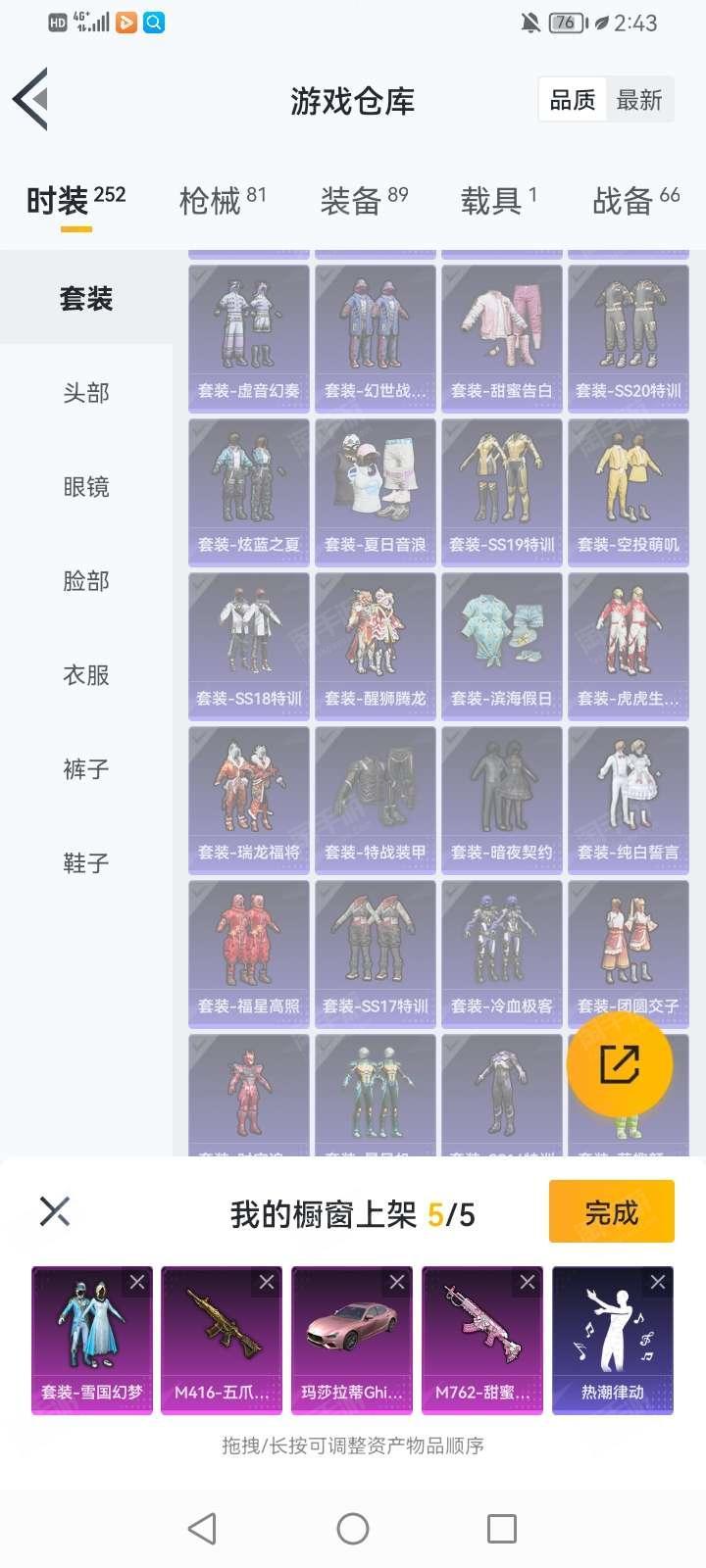Screen dimensions: 706x1568
Task: Remove 套装-雪国幻梦 from the showcase
Action: click(137, 1282)
